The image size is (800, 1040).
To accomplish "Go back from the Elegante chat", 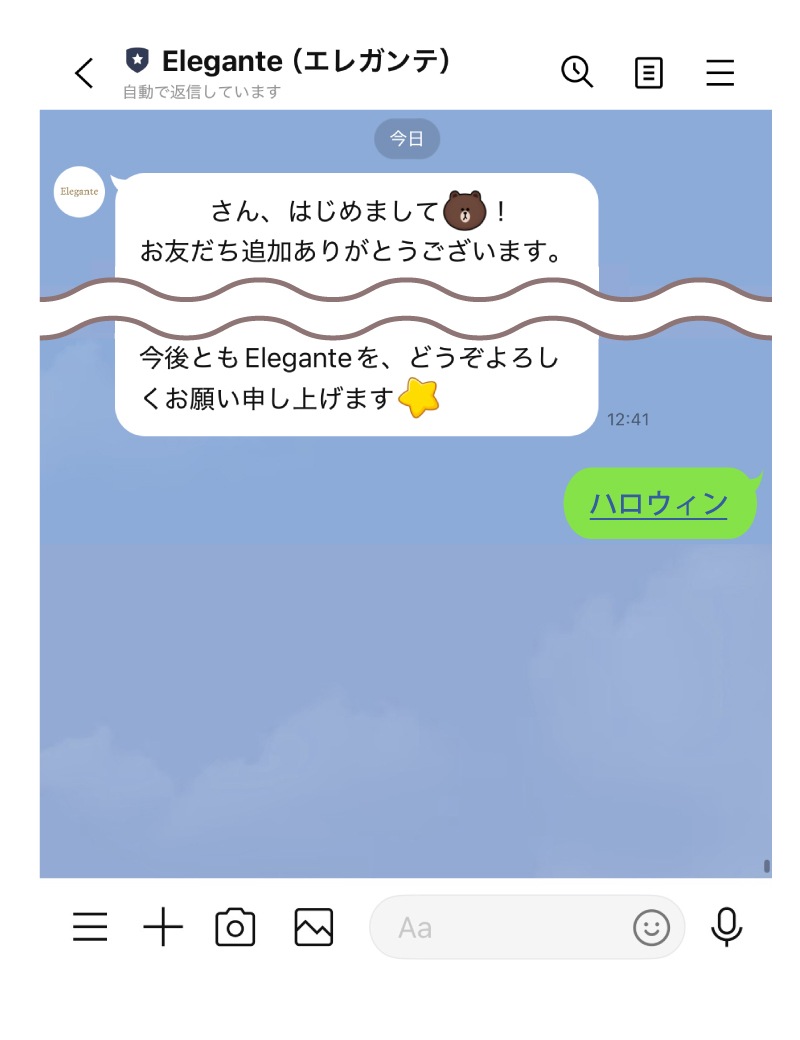I will click(85, 73).
